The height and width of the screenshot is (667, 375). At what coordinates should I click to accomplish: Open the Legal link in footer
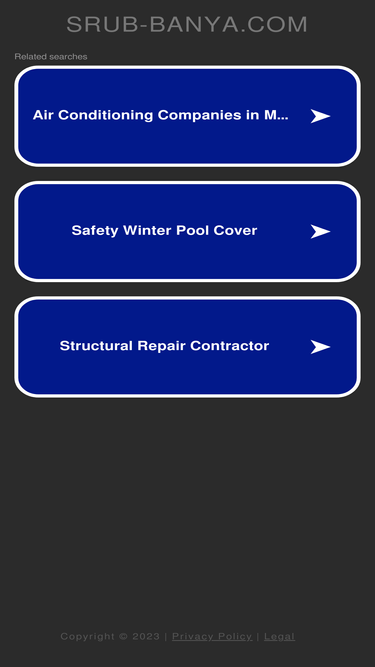coord(279,636)
